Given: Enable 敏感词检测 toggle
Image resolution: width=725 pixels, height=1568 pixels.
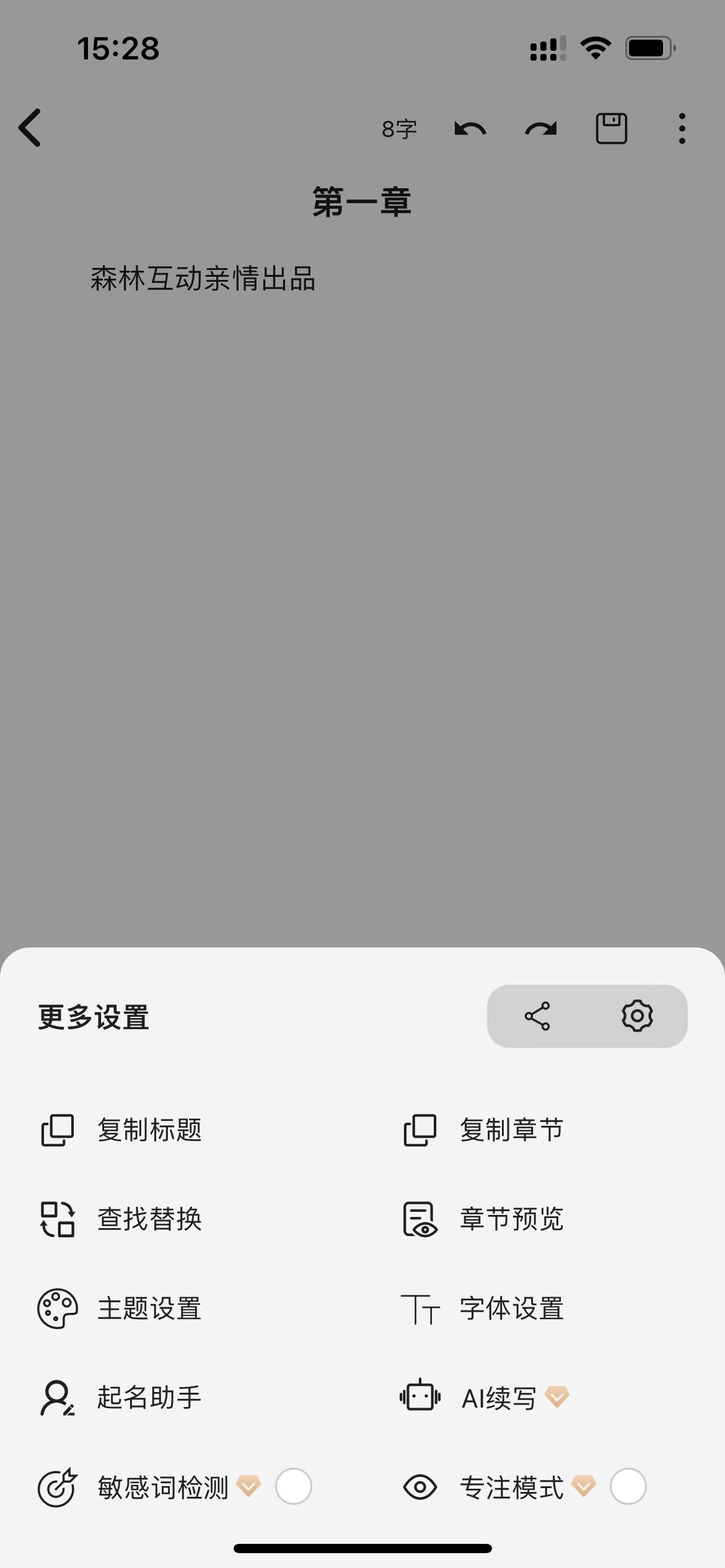Looking at the screenshot, I should (294, 1486).
